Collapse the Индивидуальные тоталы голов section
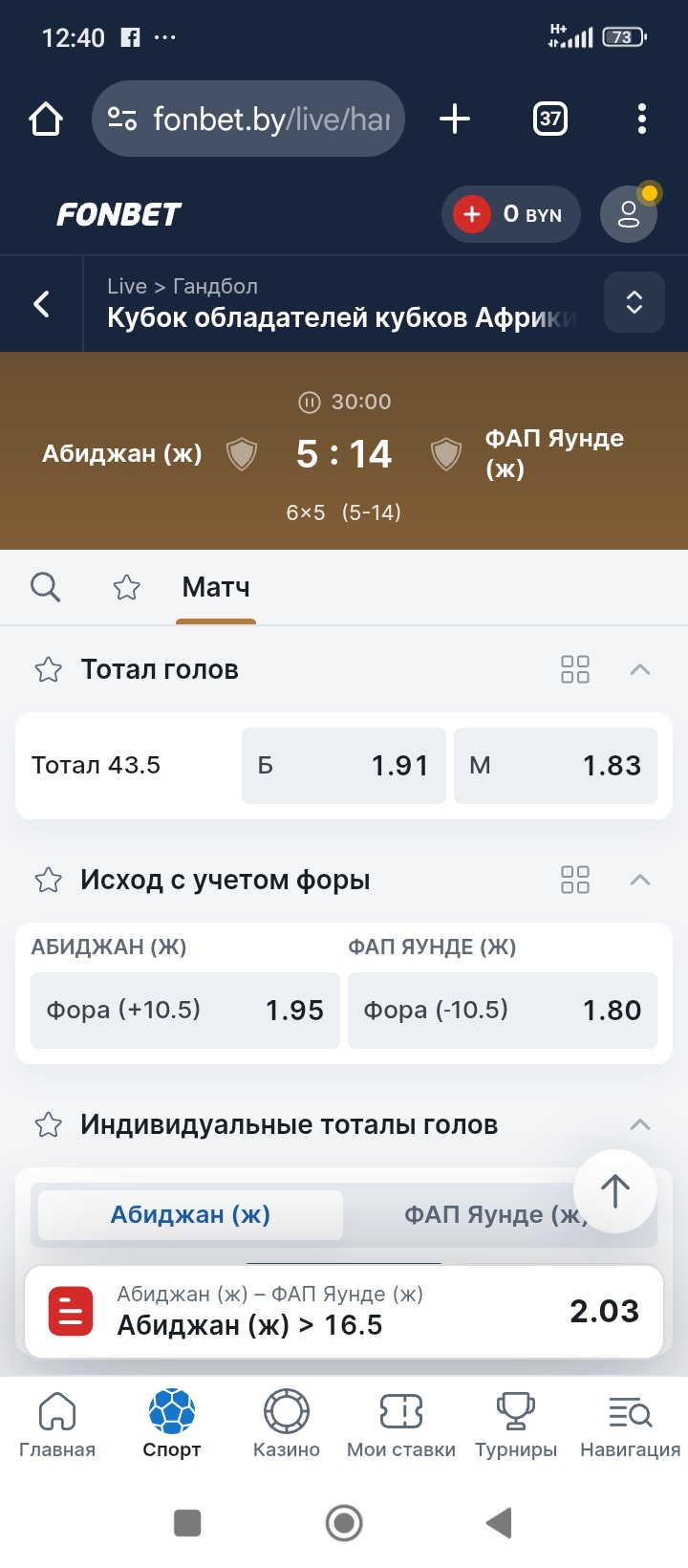This screenshot has height=1568, width=688. 641,1125
